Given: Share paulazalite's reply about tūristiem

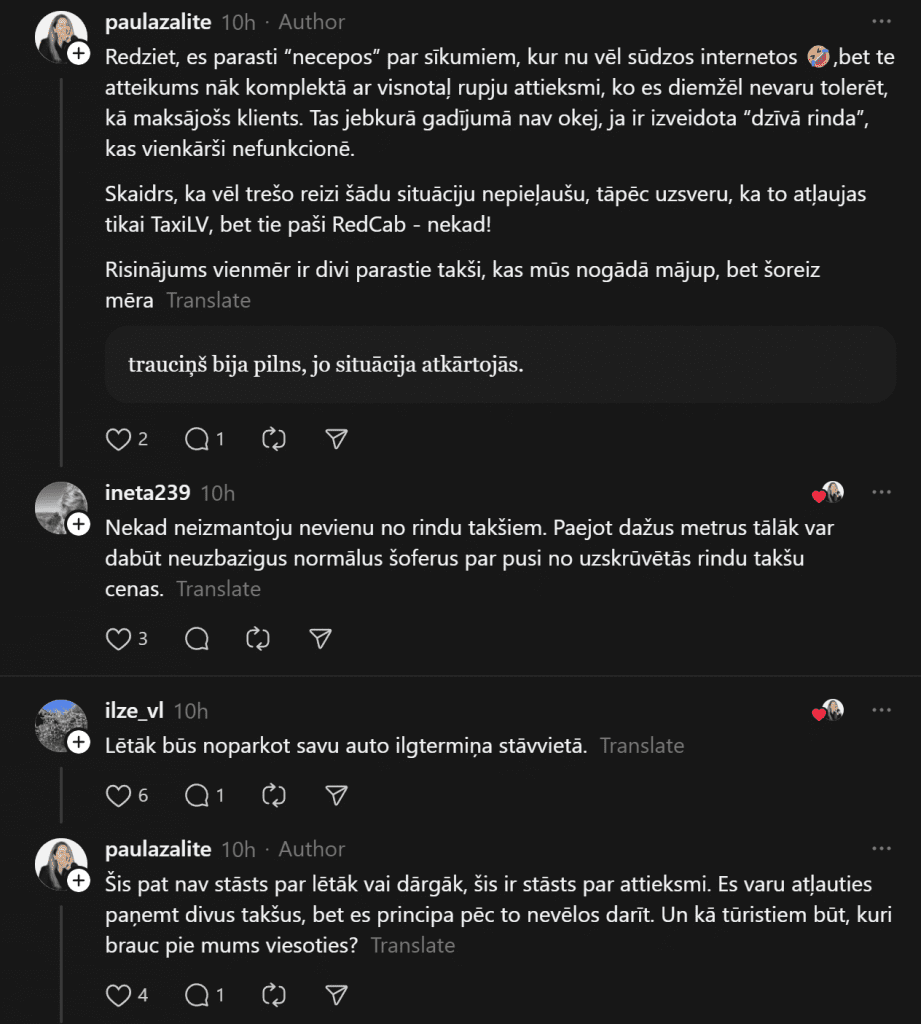Looking at the screenshot, I should pos(337,995).
